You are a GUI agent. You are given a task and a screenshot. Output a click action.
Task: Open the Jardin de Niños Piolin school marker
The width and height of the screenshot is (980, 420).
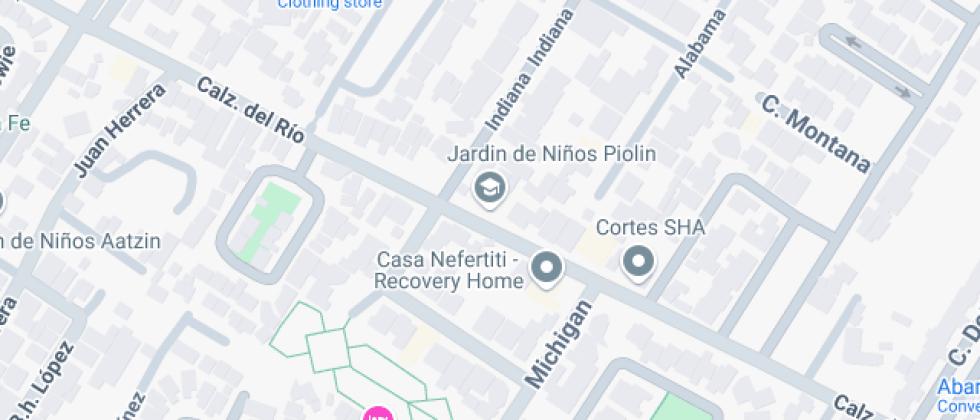click(489, 186)
